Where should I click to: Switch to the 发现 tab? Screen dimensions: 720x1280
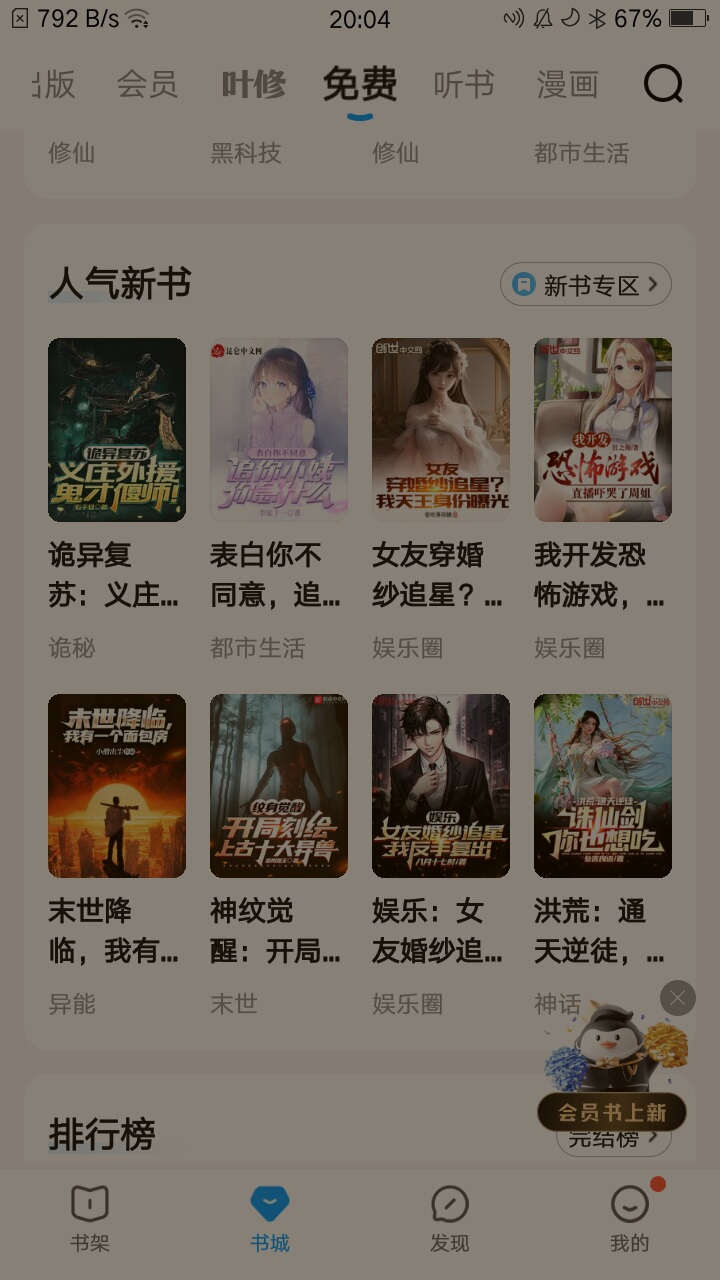pos(450,1218)
